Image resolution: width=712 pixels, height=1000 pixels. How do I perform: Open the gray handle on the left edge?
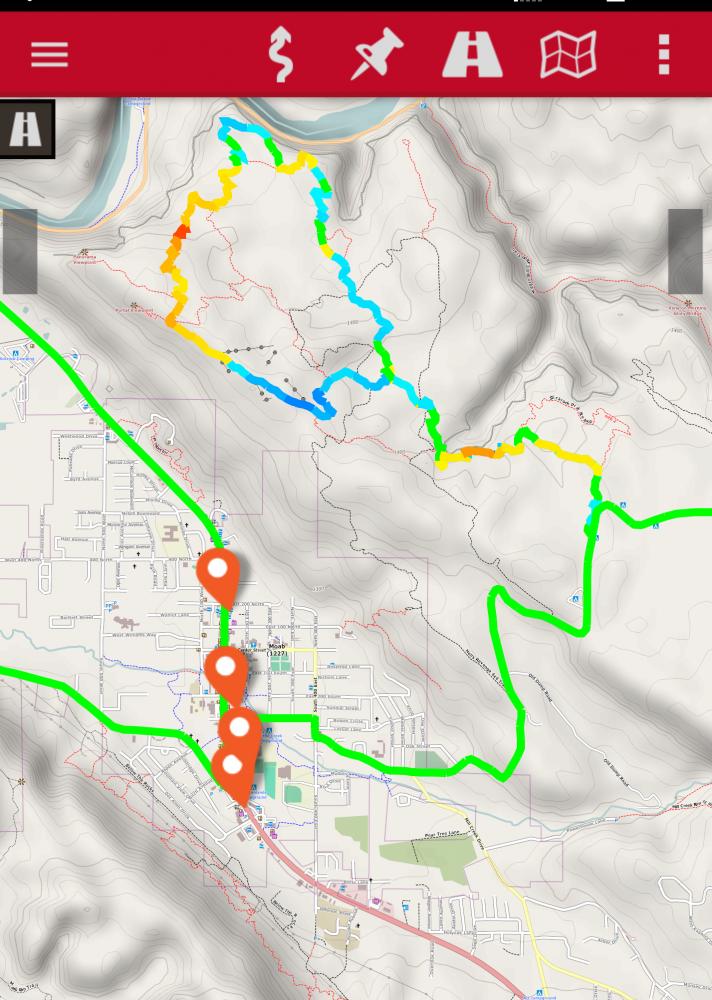click(x=19, y=251)
